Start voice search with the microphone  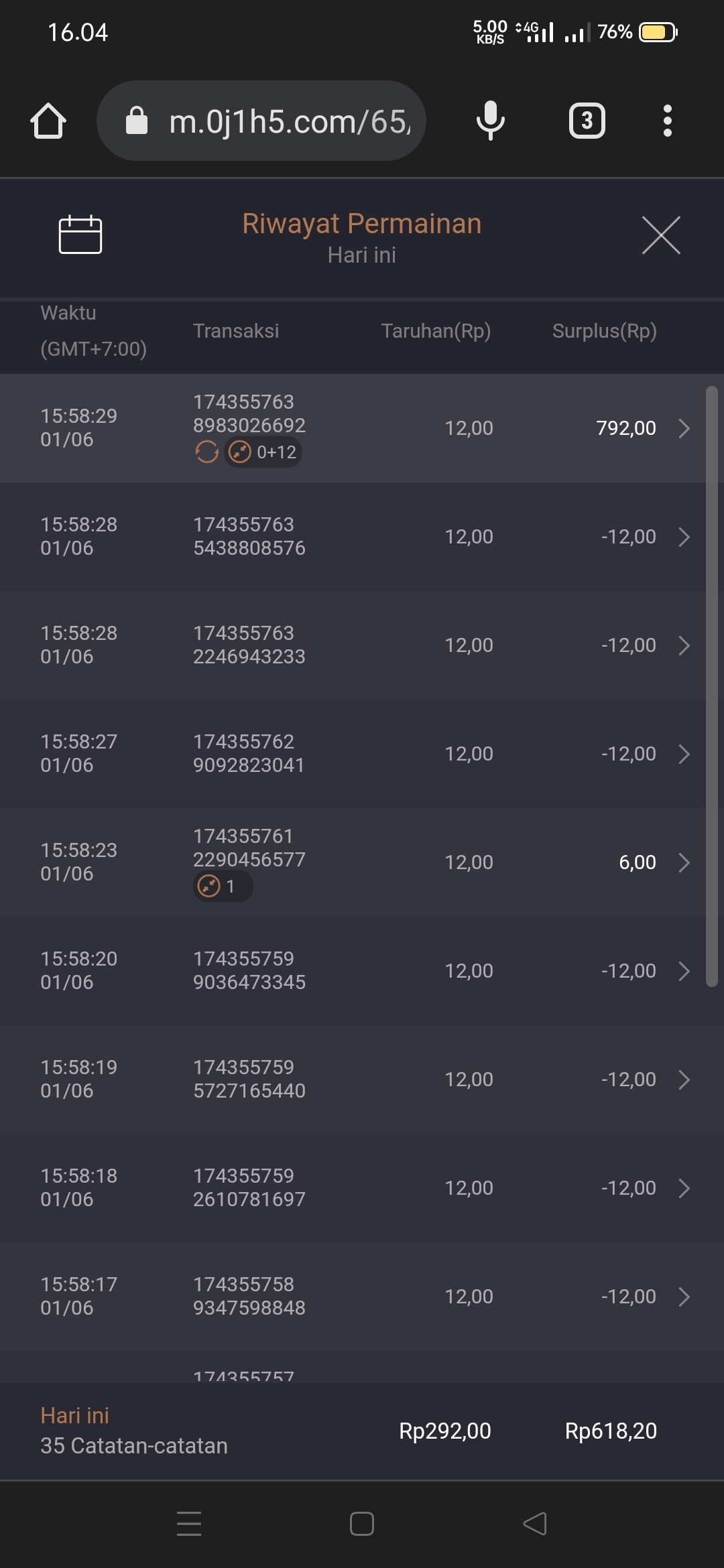[490, 121]
